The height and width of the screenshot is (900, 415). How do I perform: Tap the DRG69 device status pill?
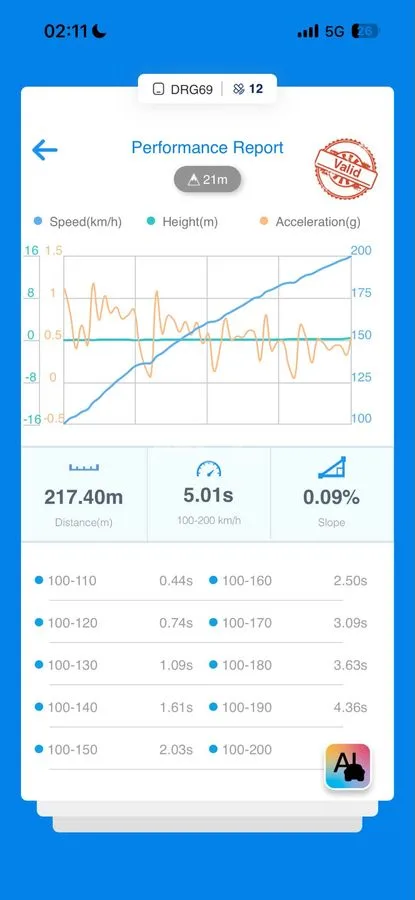207,89
